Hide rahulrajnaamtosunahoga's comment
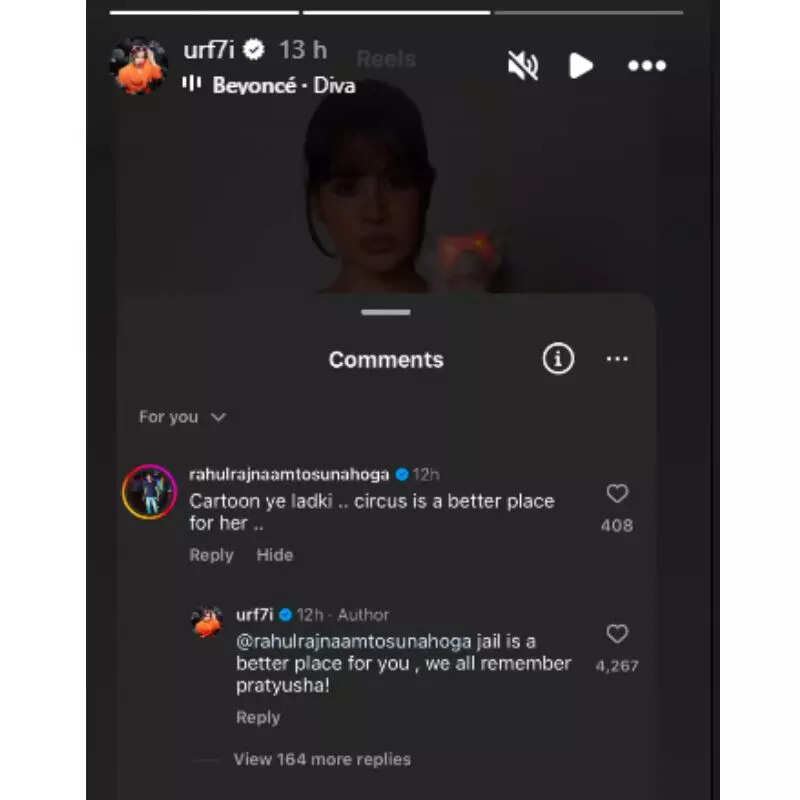 [275, 555]
